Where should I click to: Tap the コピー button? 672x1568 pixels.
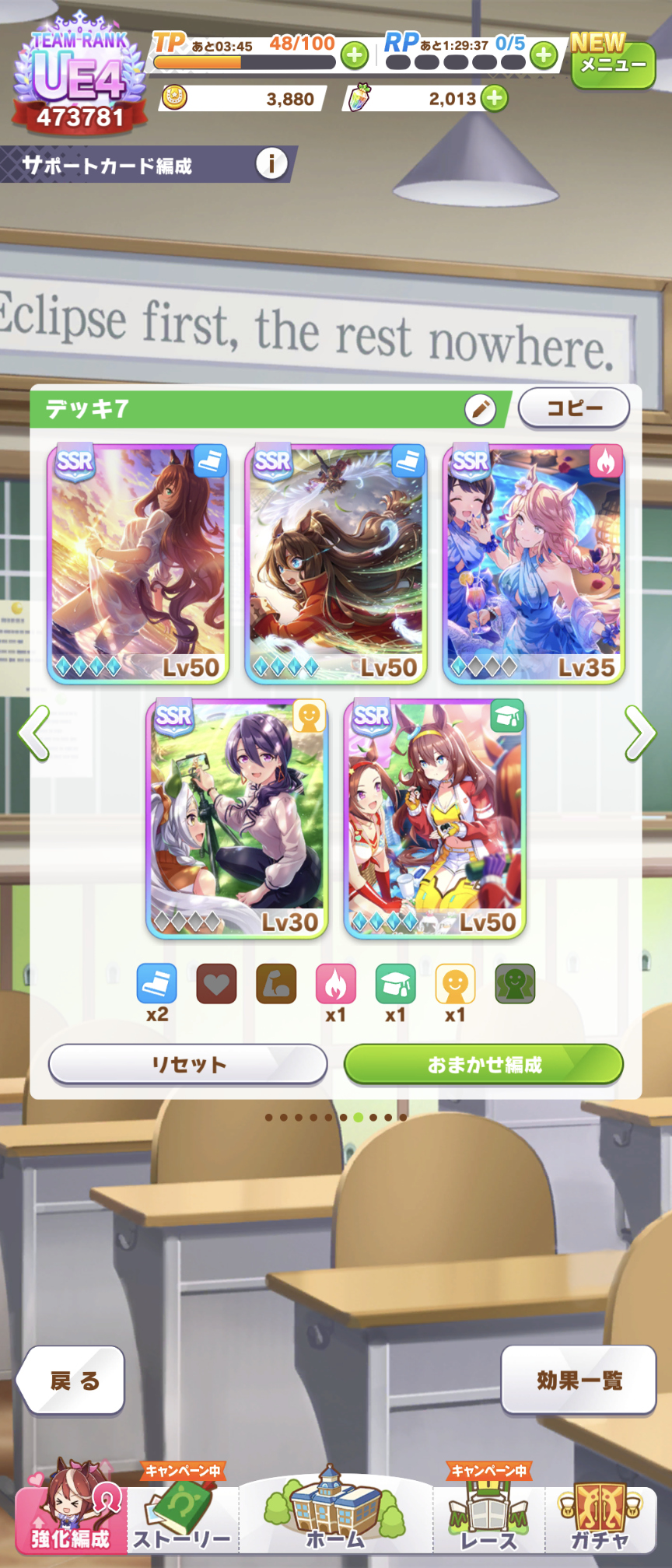[x=574, y=408]
